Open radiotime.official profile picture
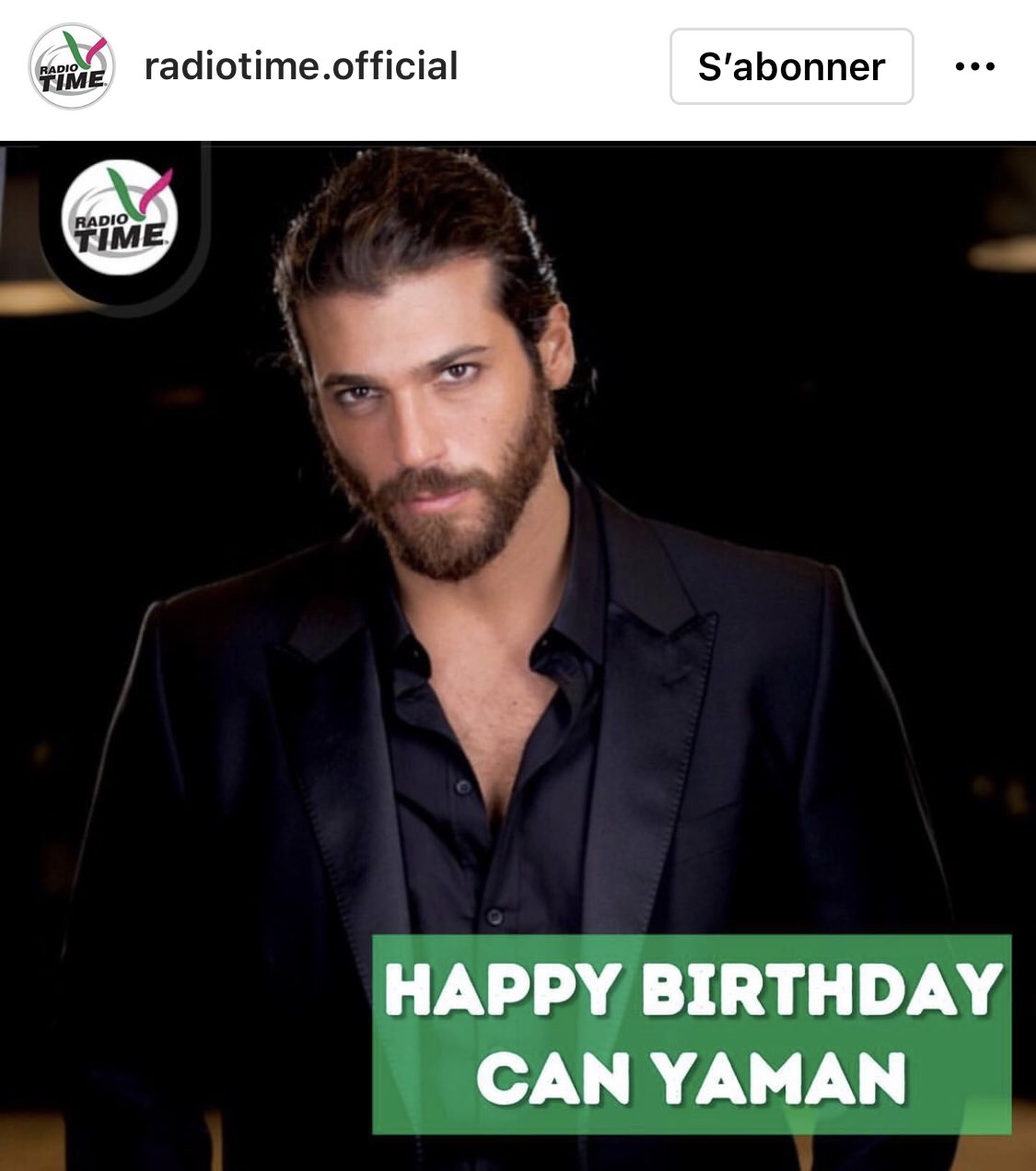The height and width of the screenshot is (1171, 1036). pyautogui.click(x=72, y=66)
